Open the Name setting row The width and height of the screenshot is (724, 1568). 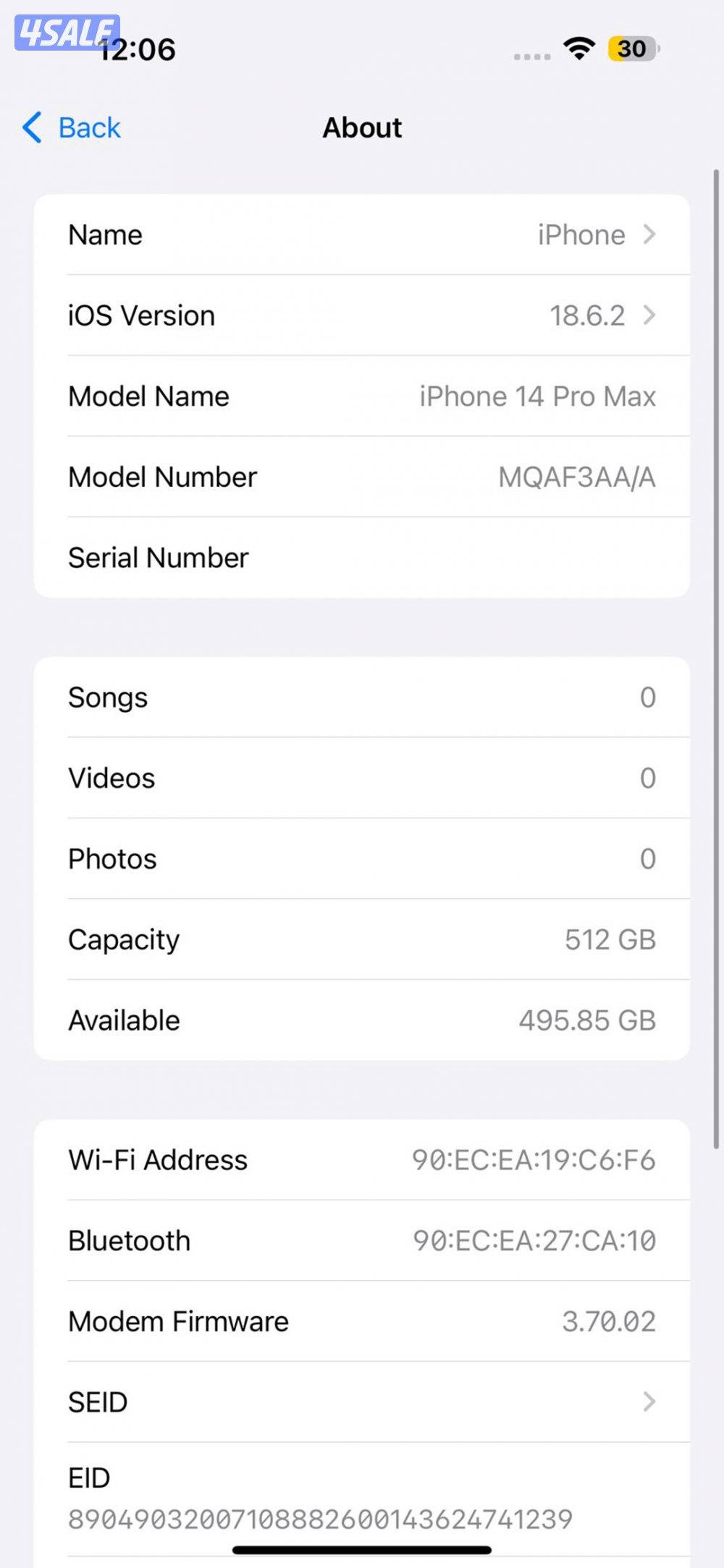362,234
